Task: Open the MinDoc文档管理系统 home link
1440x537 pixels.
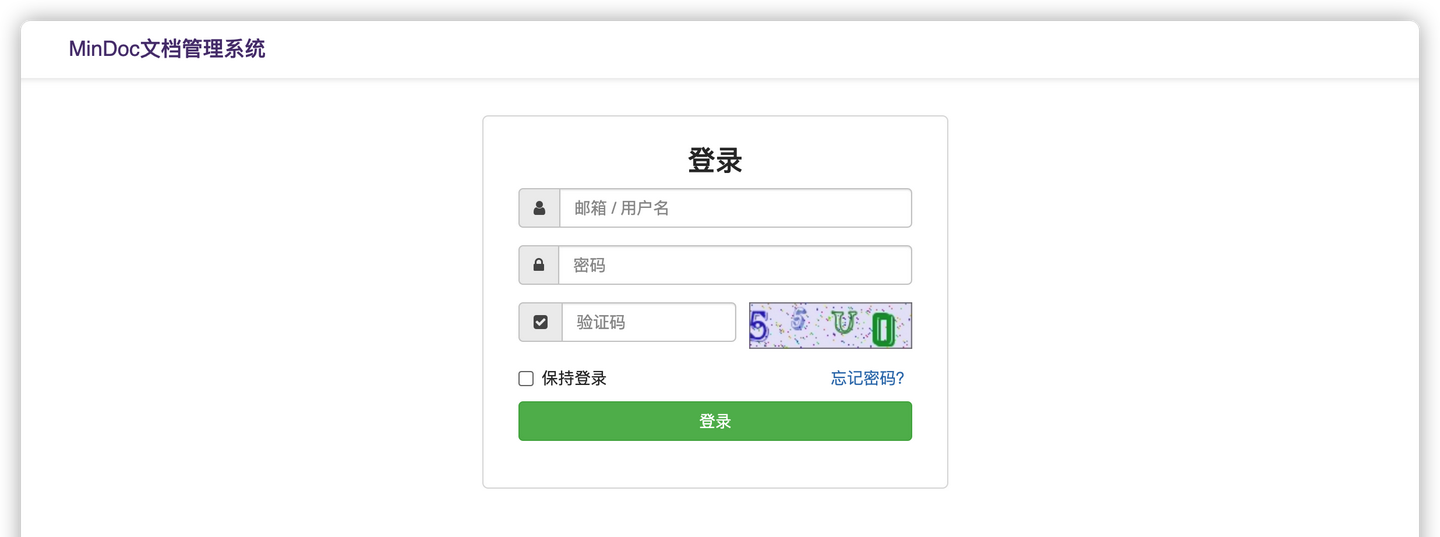Action: pyautogui.click(x=167, y=49)
